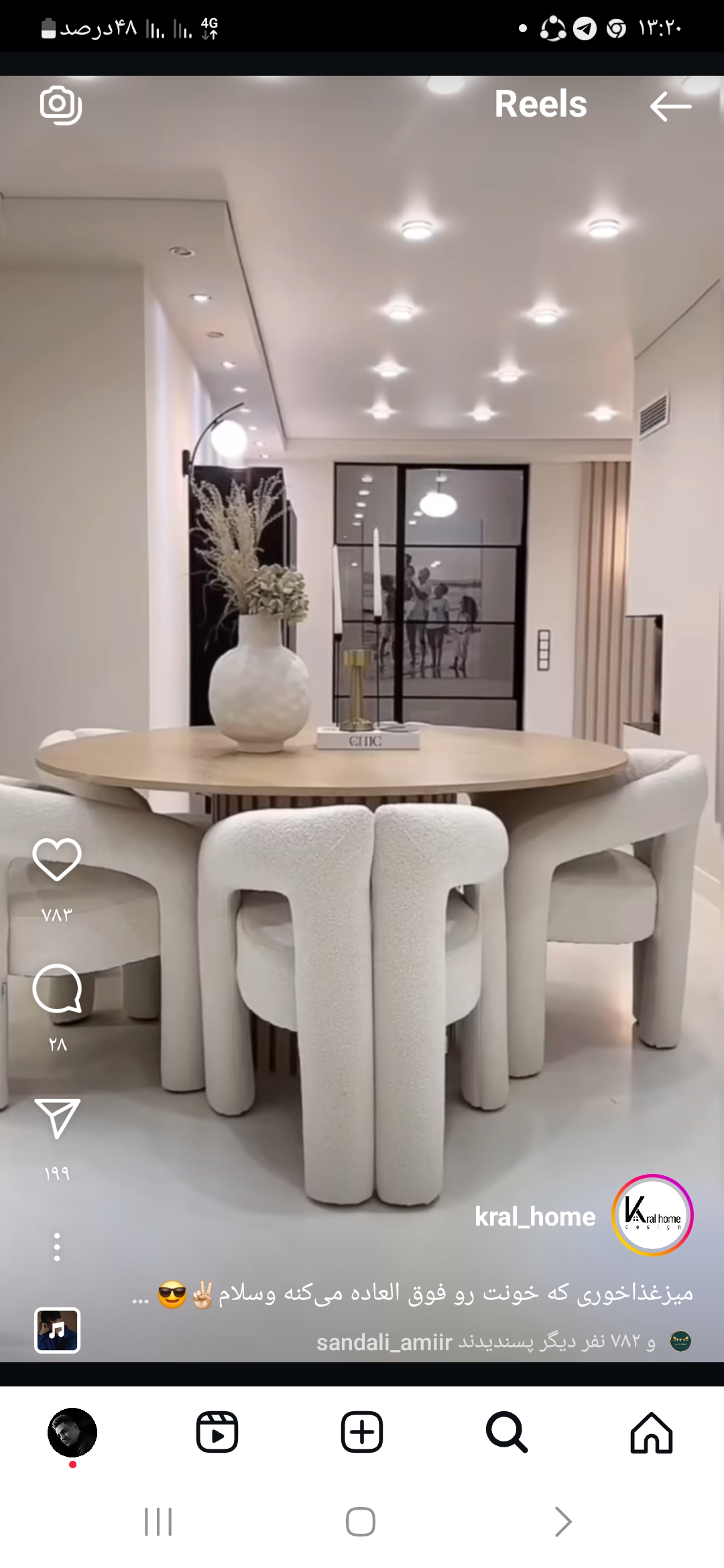Image resolution: width=724 pixels, height=1568 pixels.
Task: Share this reel via the paper plane
Action: click(x=57, y=1118)
